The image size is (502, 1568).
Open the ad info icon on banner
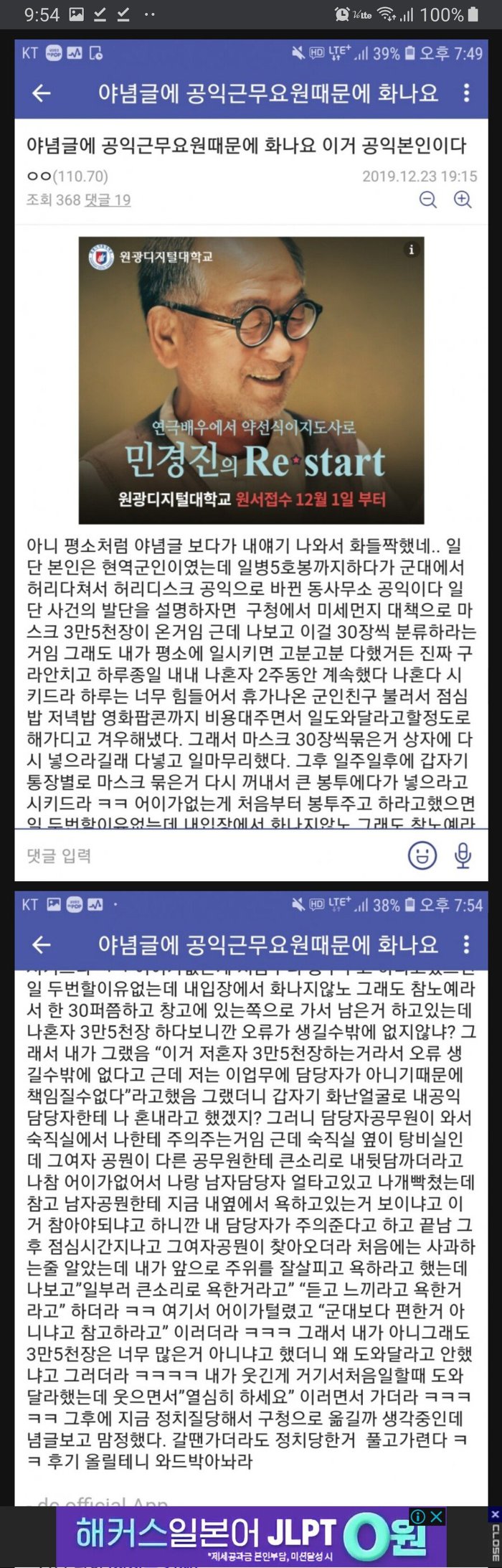pos(418,1516)
